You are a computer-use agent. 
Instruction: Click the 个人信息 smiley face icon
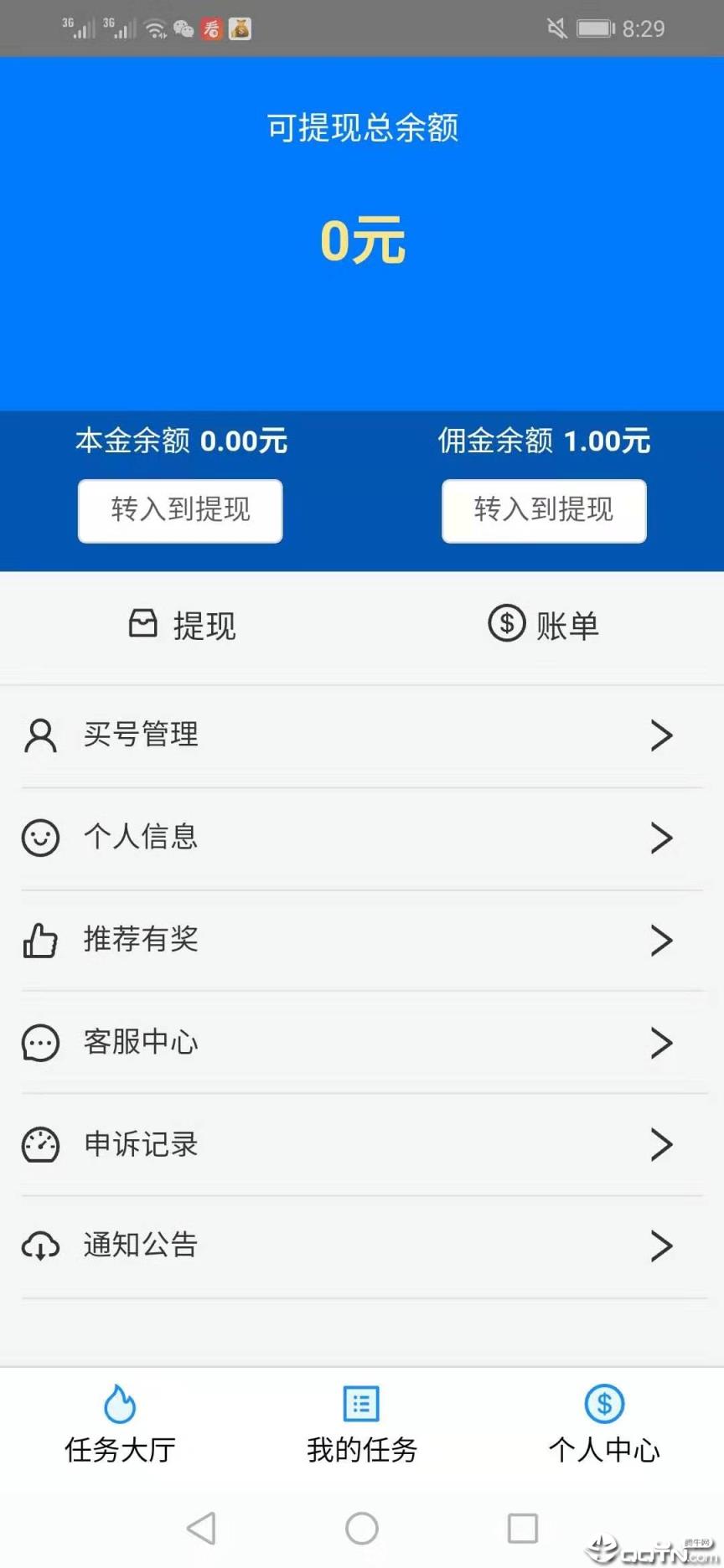[40, 838]
